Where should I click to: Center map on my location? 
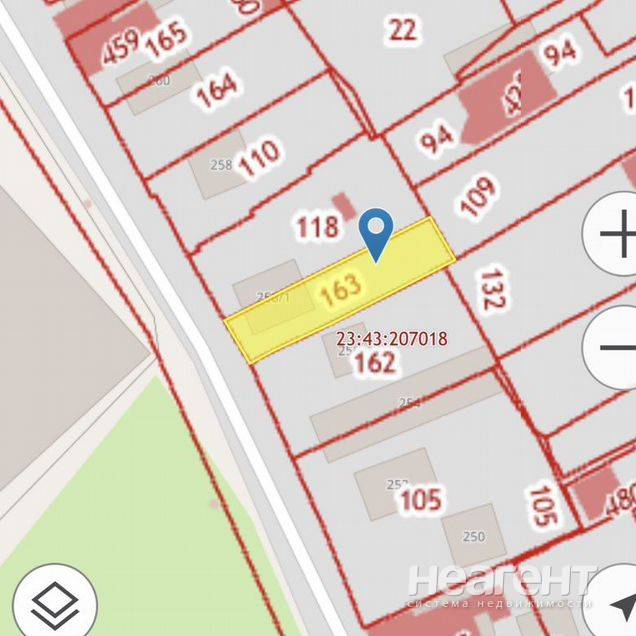coord(617,603)
